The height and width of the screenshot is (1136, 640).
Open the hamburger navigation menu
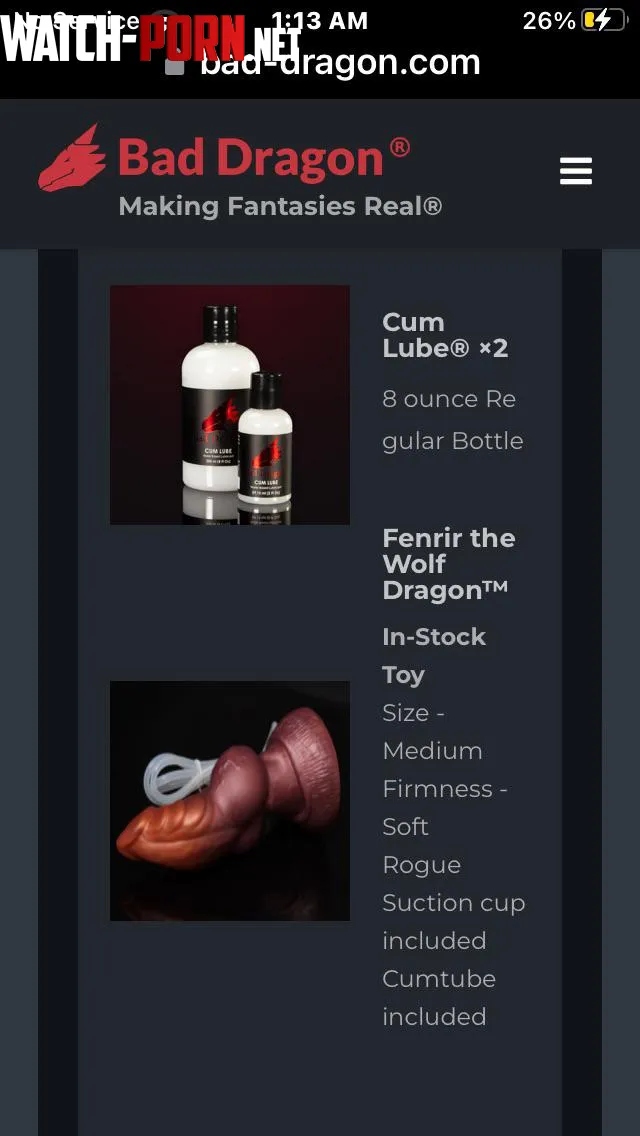pyautogui.click(x=576, y=171)
